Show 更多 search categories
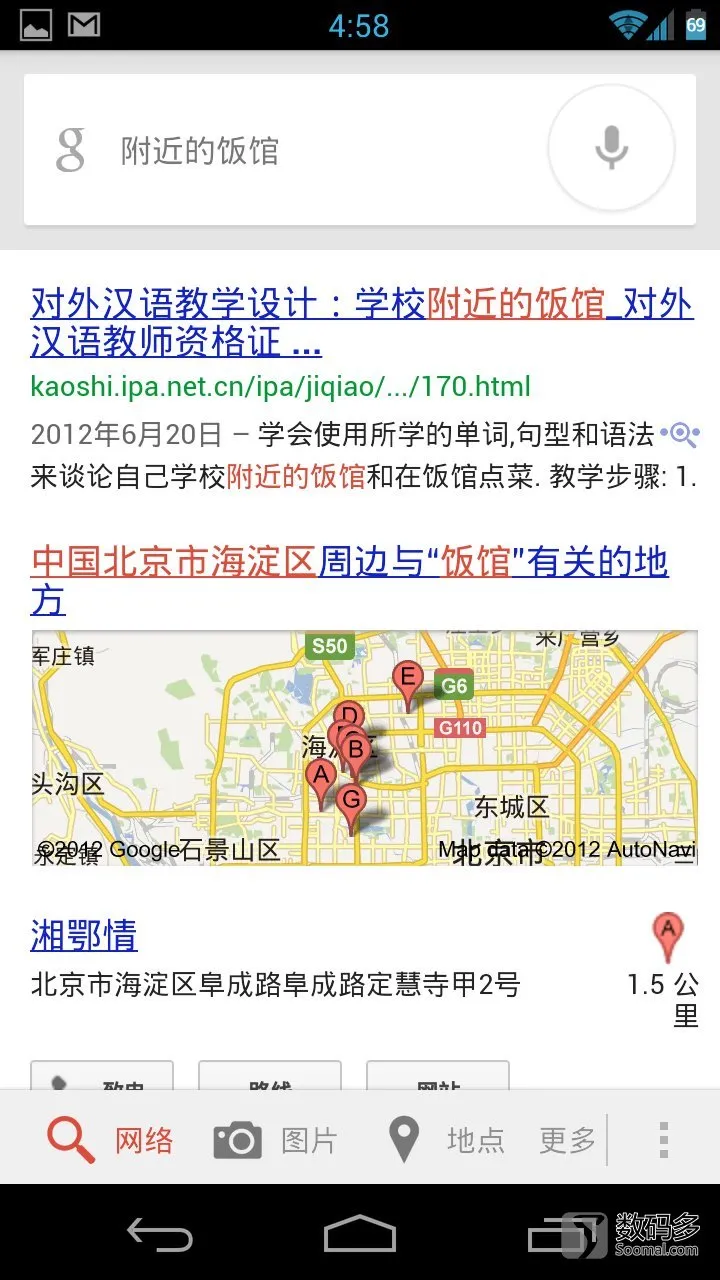The width and height of the screenshot is (720, 1280). [x=567, y=1140]
